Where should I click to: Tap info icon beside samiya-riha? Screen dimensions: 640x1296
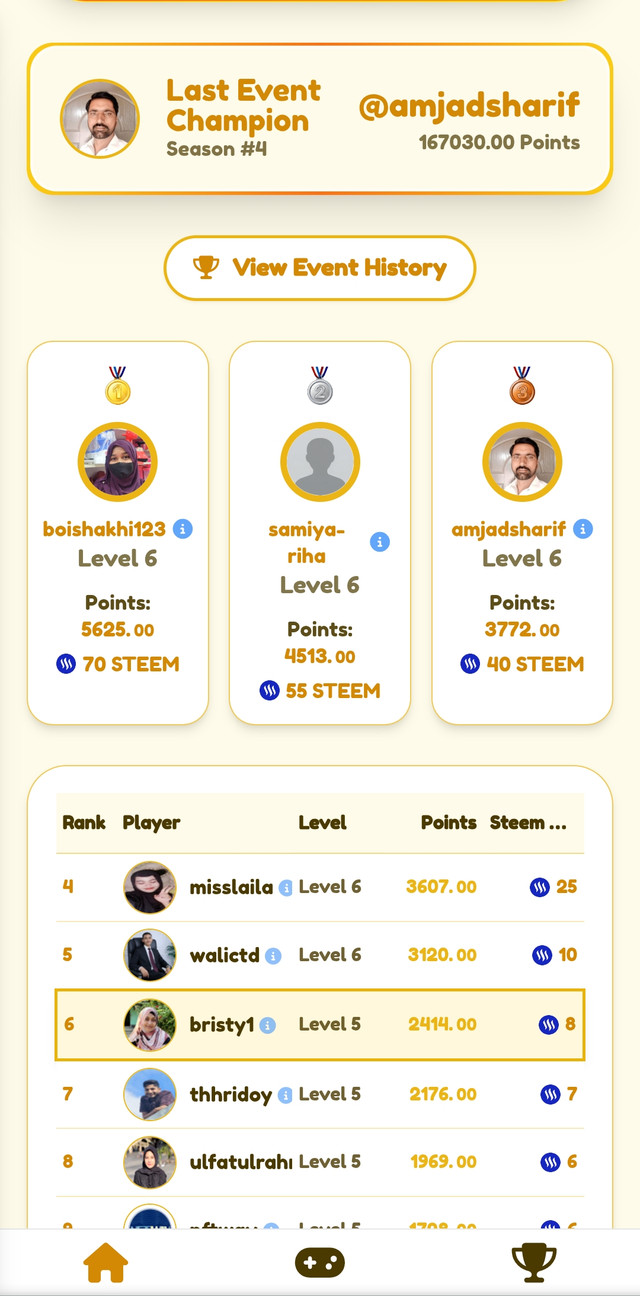click(x=380, y=542)
